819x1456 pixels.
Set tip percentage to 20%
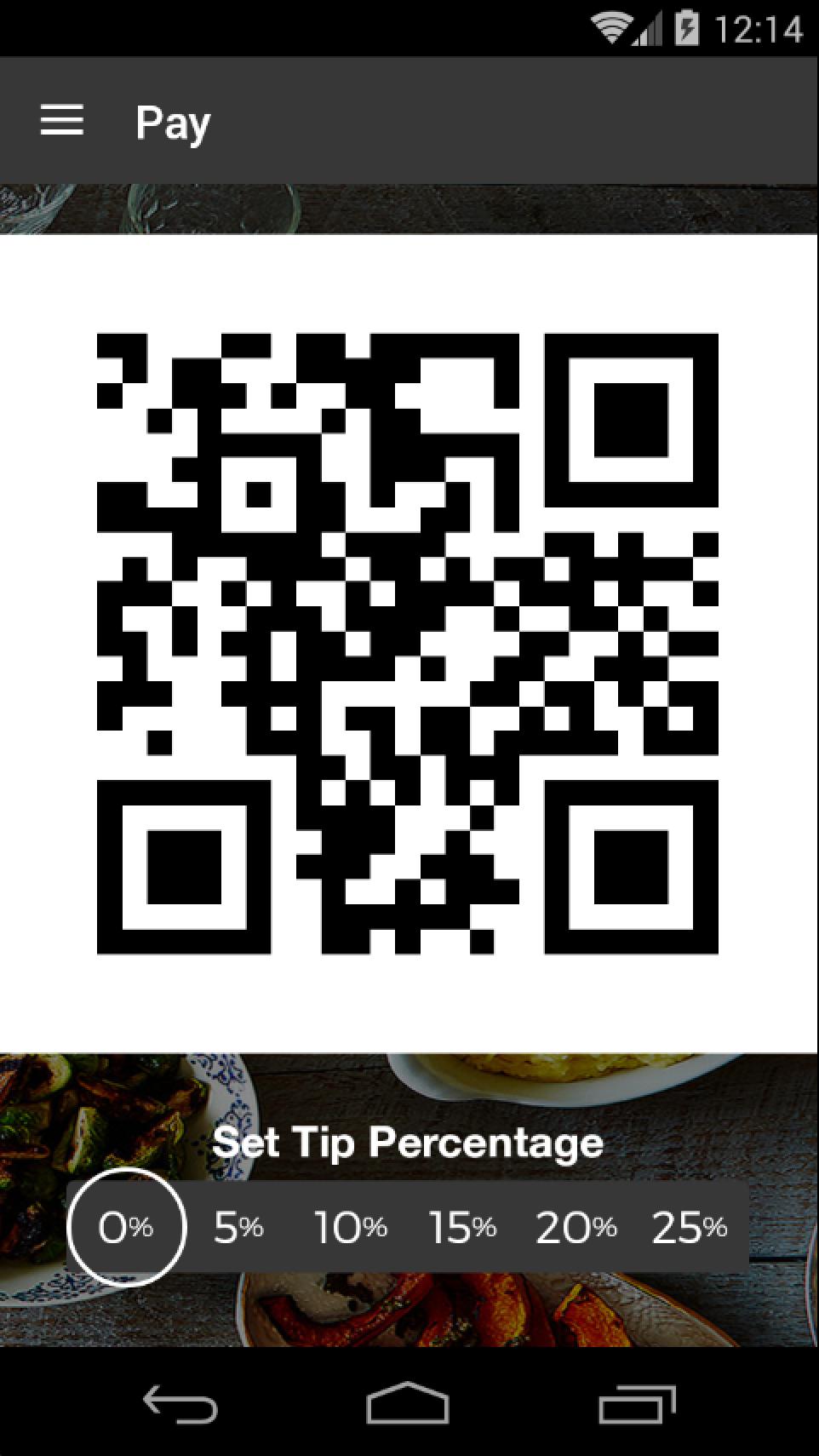click(576, 1227)
